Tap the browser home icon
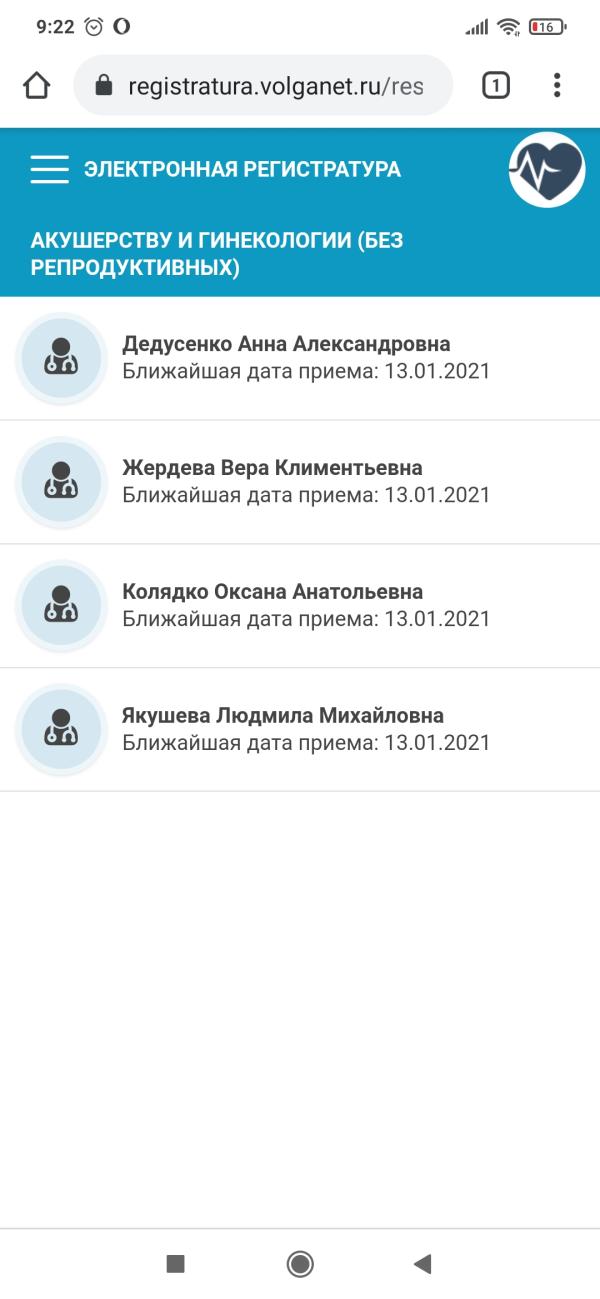This screenshot has width=600, height=1299. 36,86
